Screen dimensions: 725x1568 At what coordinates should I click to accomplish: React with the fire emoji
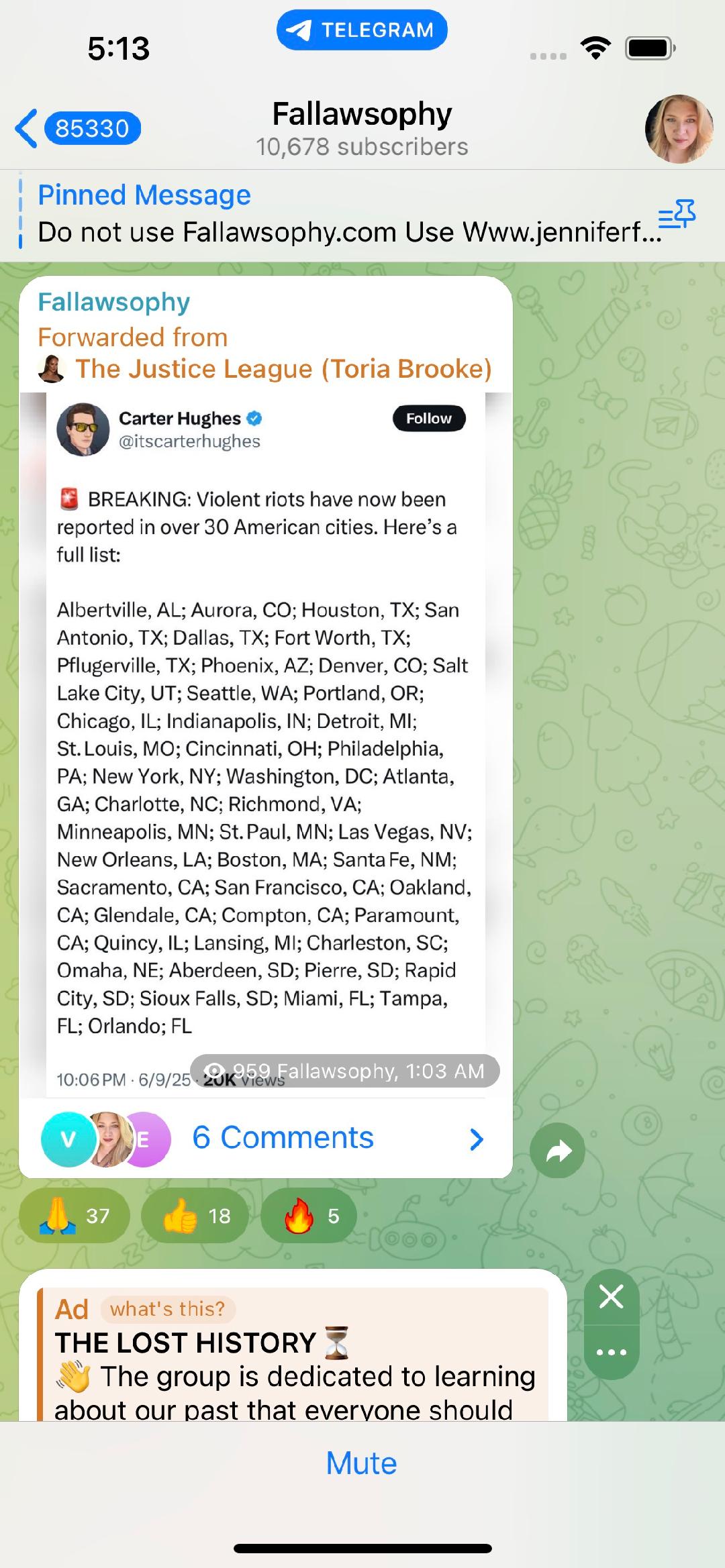click(309, 1216)
